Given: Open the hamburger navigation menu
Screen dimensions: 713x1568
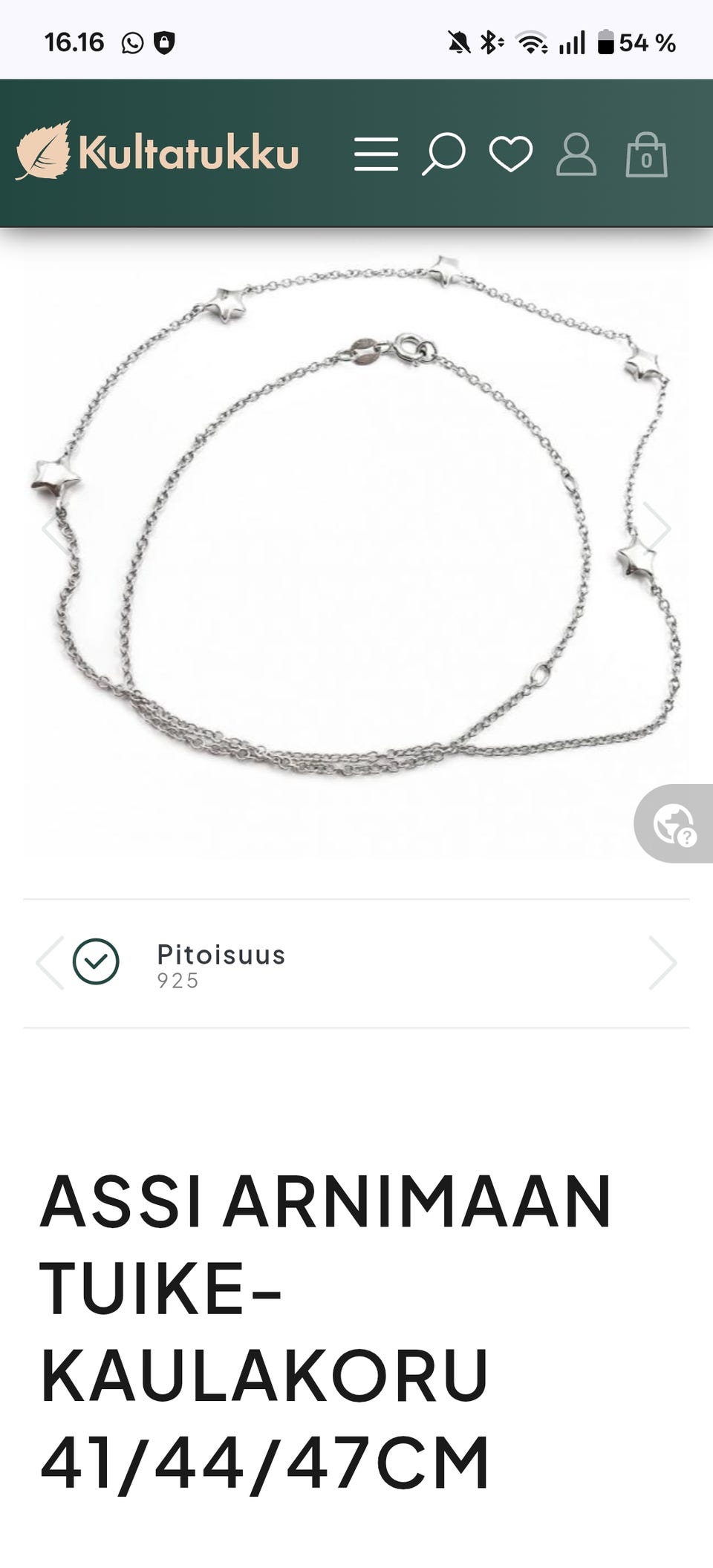Looking at the screenshot, I should pyautogui.click(x=376, y=154).
